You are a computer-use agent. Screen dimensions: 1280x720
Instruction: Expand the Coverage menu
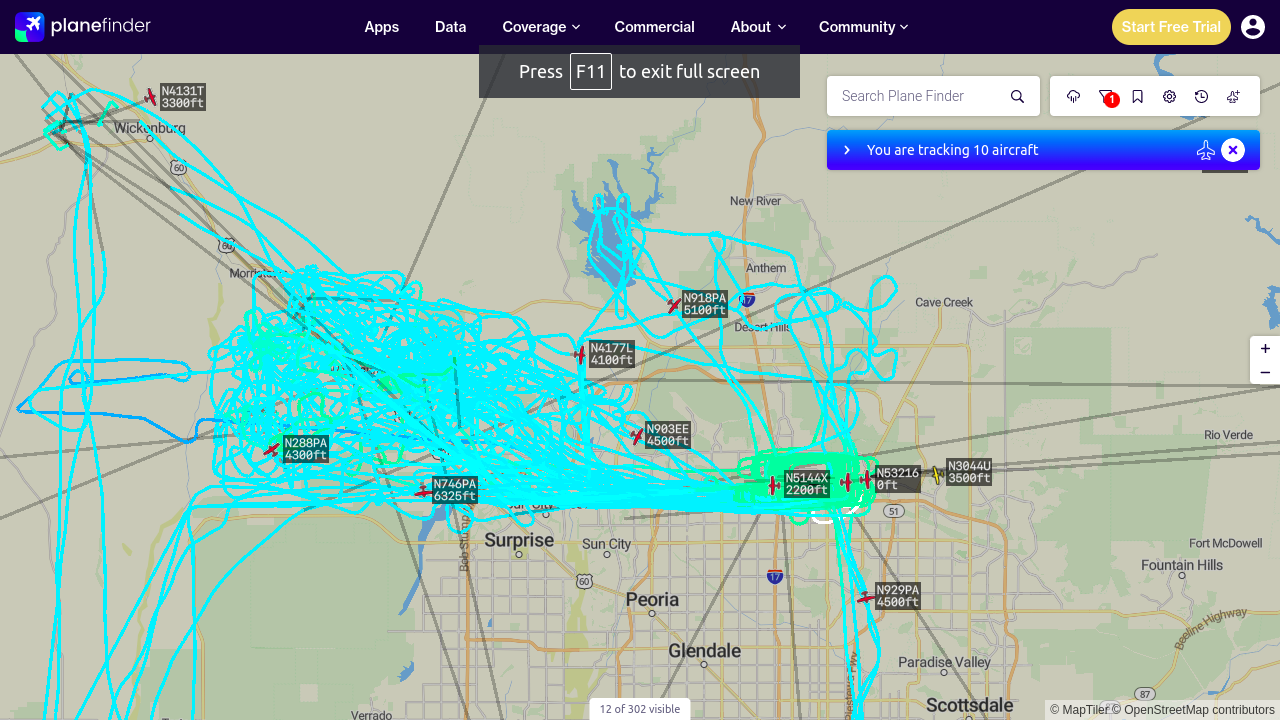click(541, 27)
